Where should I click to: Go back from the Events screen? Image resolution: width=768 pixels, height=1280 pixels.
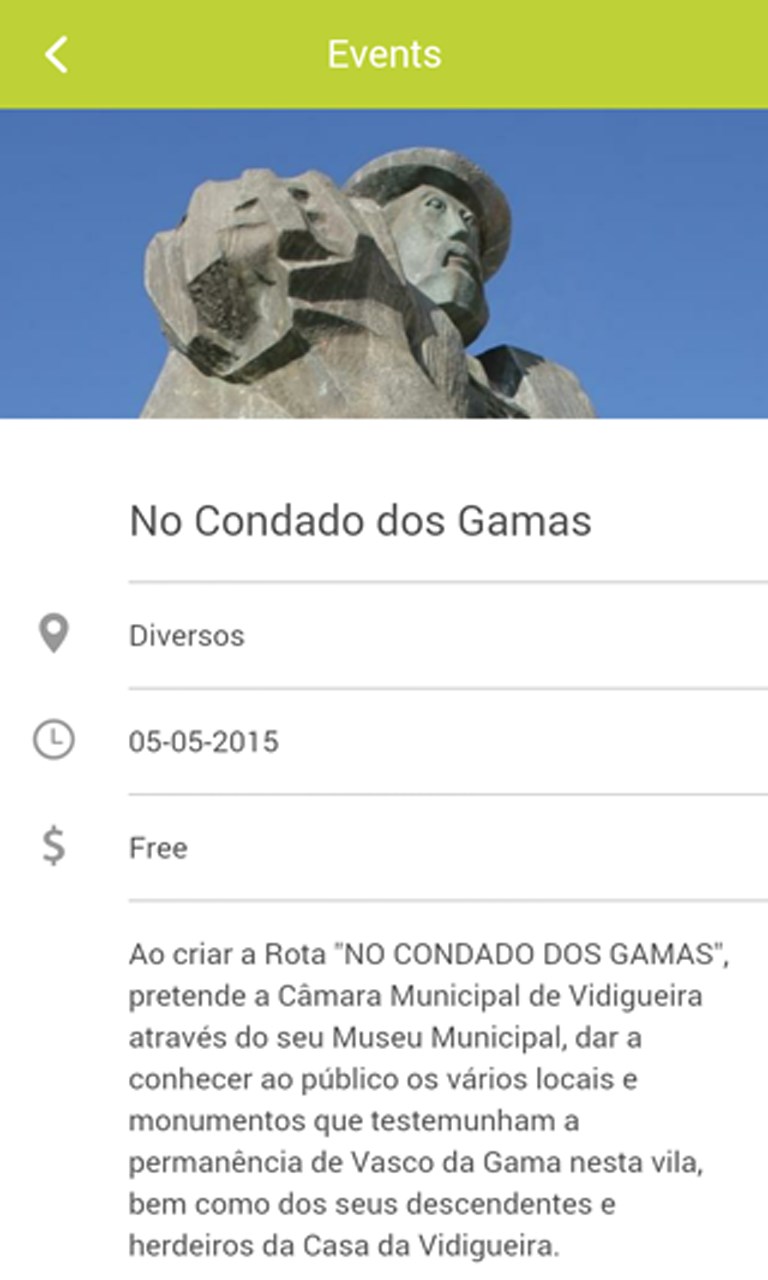pos(57,54)
